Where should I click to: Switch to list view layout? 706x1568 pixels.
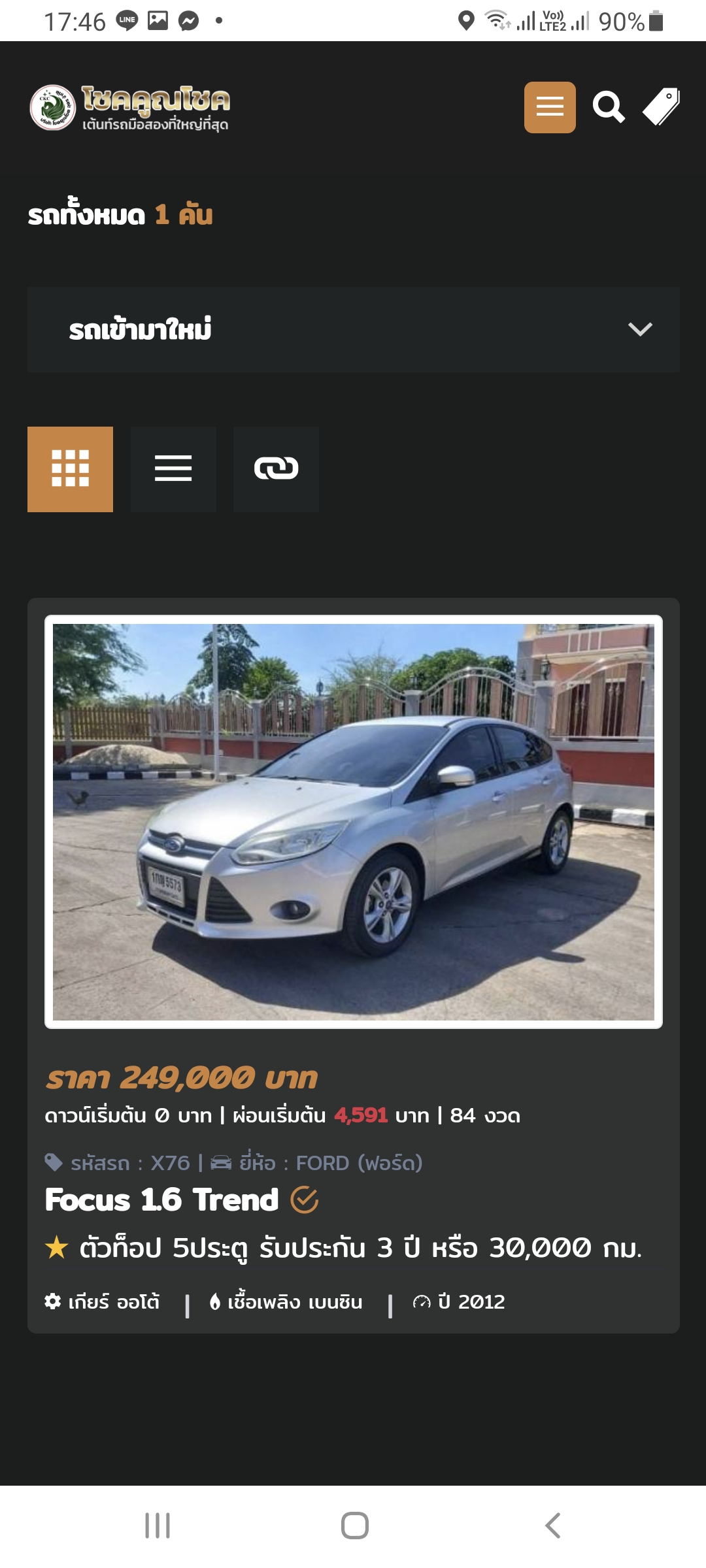[x=173, y=469]
